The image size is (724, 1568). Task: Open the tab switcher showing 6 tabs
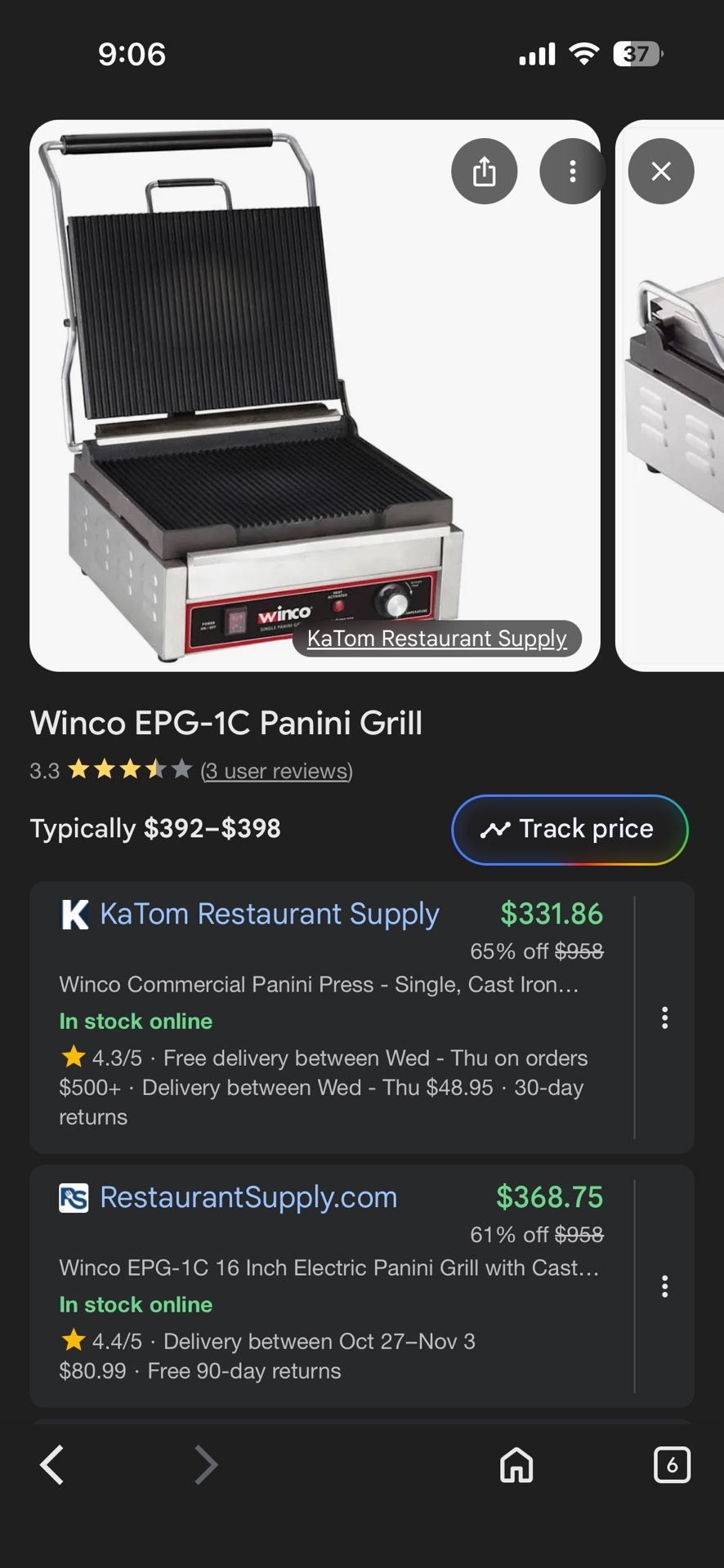tap(672, 1464)
